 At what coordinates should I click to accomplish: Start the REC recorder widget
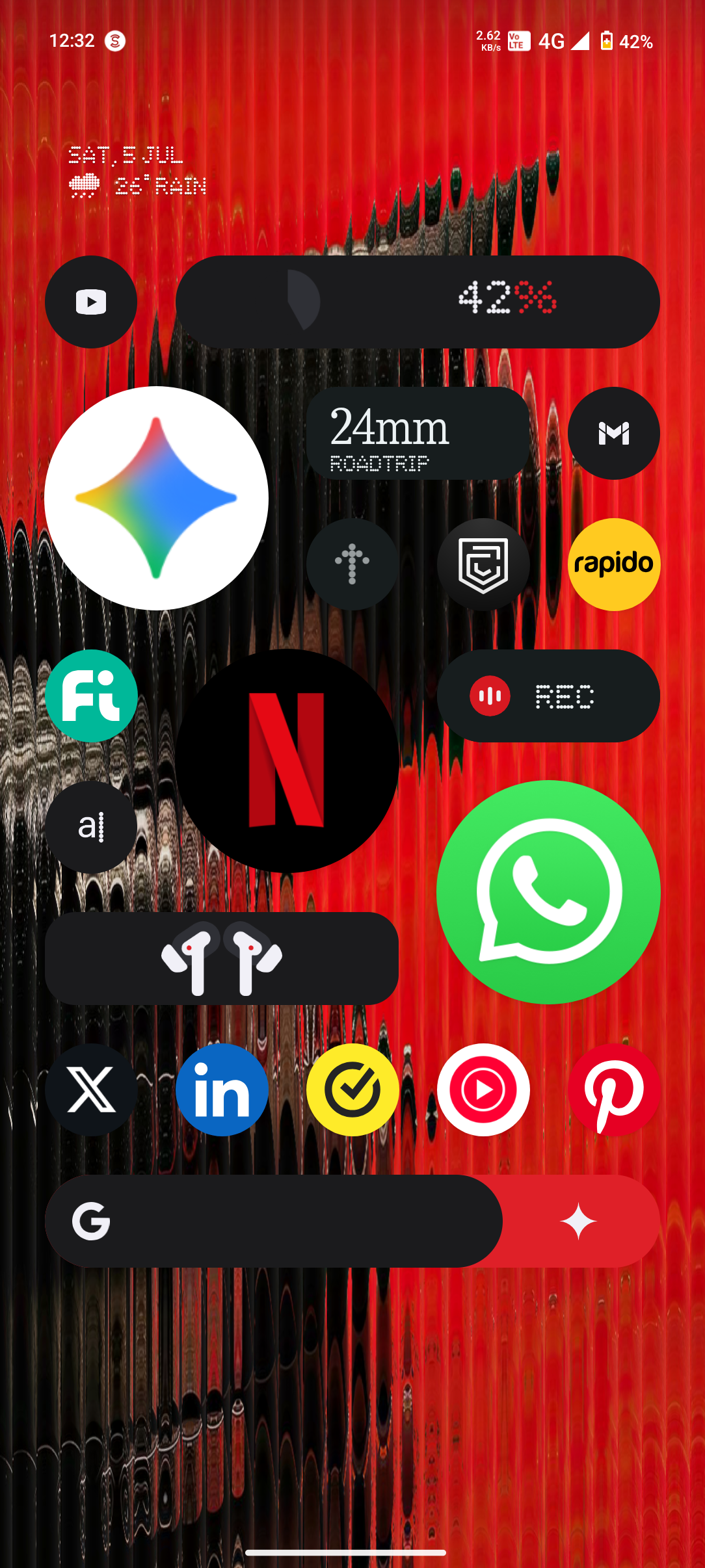point(548,696)
